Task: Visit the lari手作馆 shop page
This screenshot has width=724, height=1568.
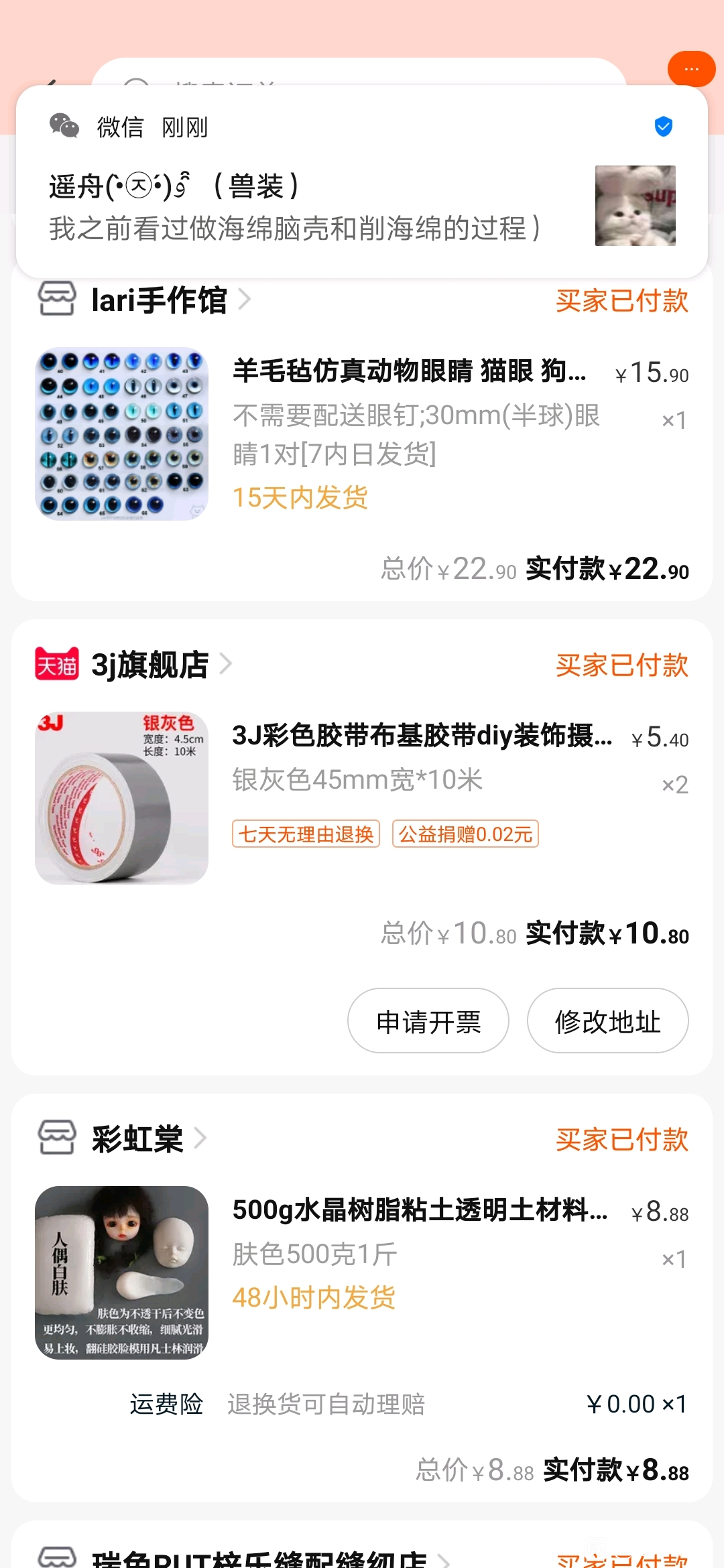Action: [160, 300]
